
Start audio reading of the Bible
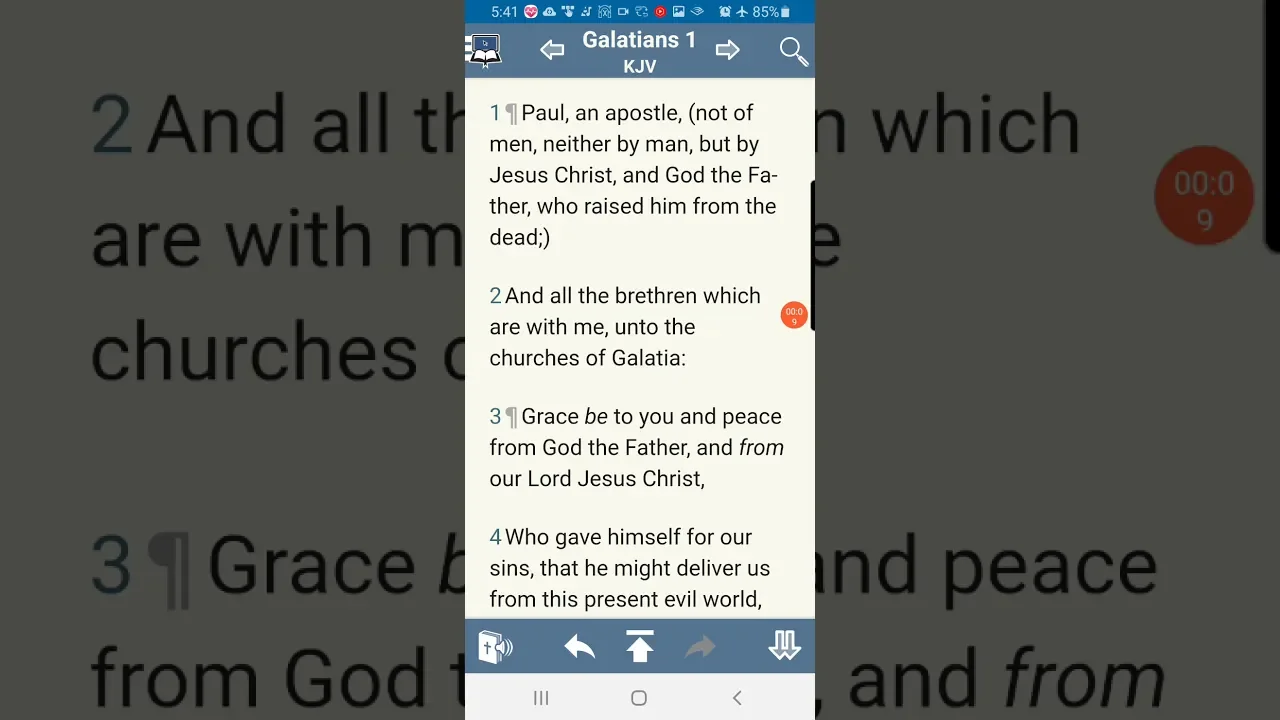point(495,647)
